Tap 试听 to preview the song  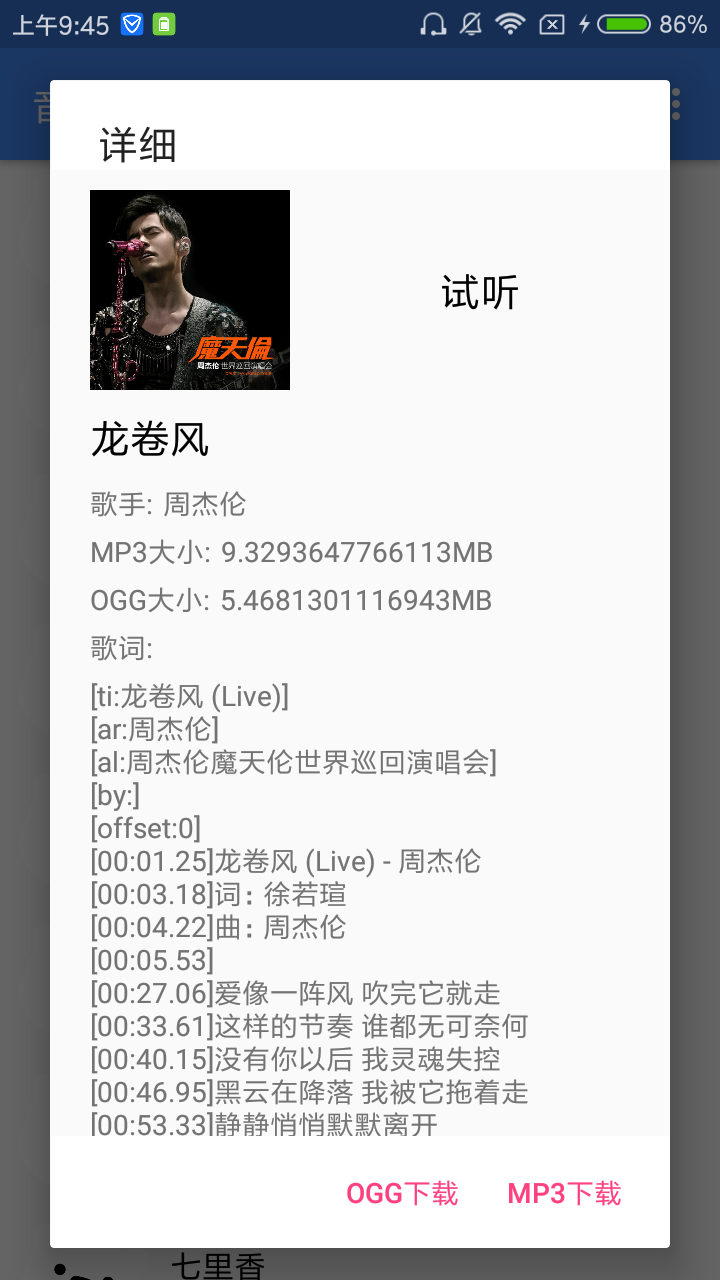pos(480,292)
